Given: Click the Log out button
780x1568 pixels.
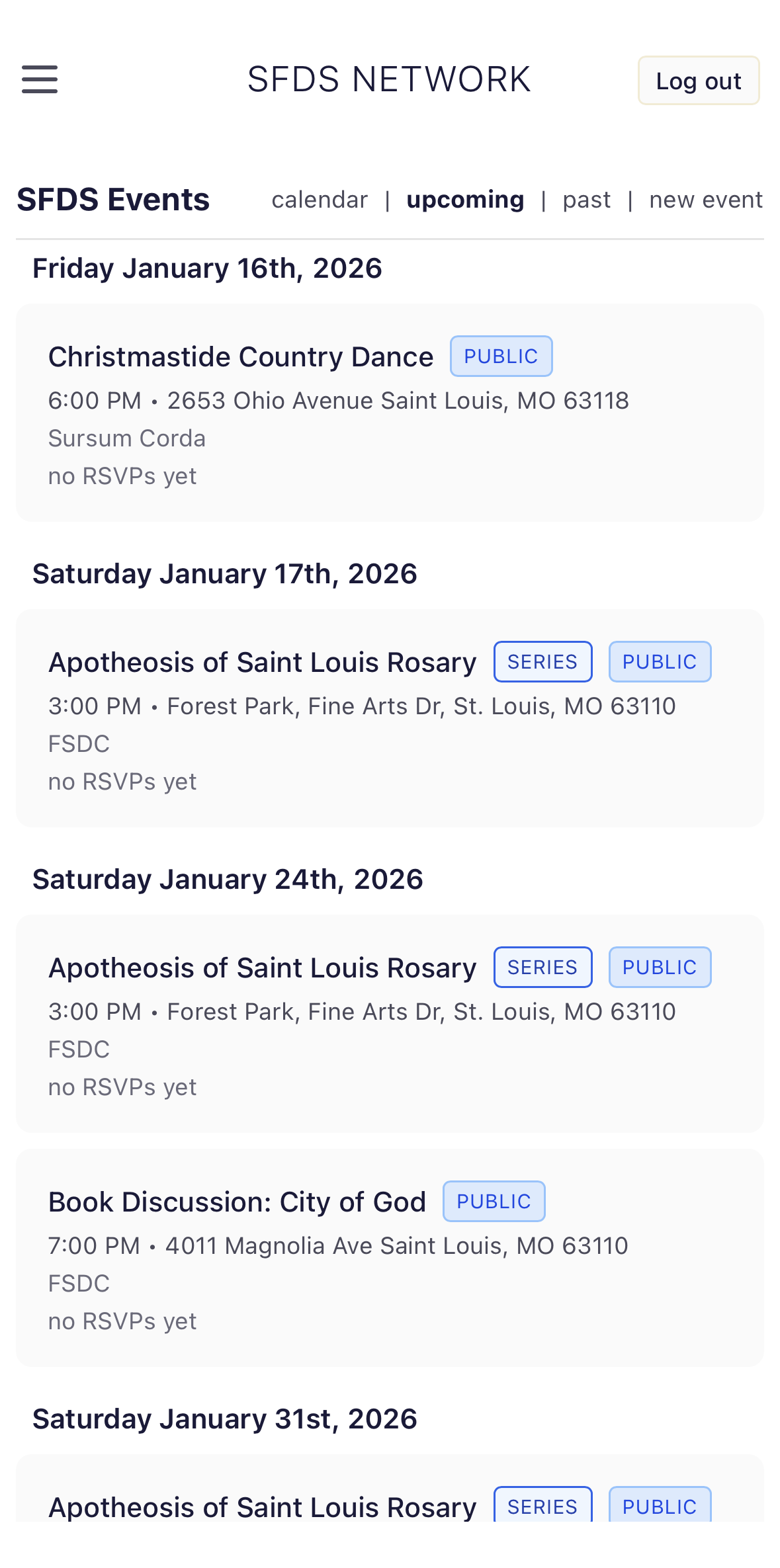Looking at the screenshot, I should 698,81.
